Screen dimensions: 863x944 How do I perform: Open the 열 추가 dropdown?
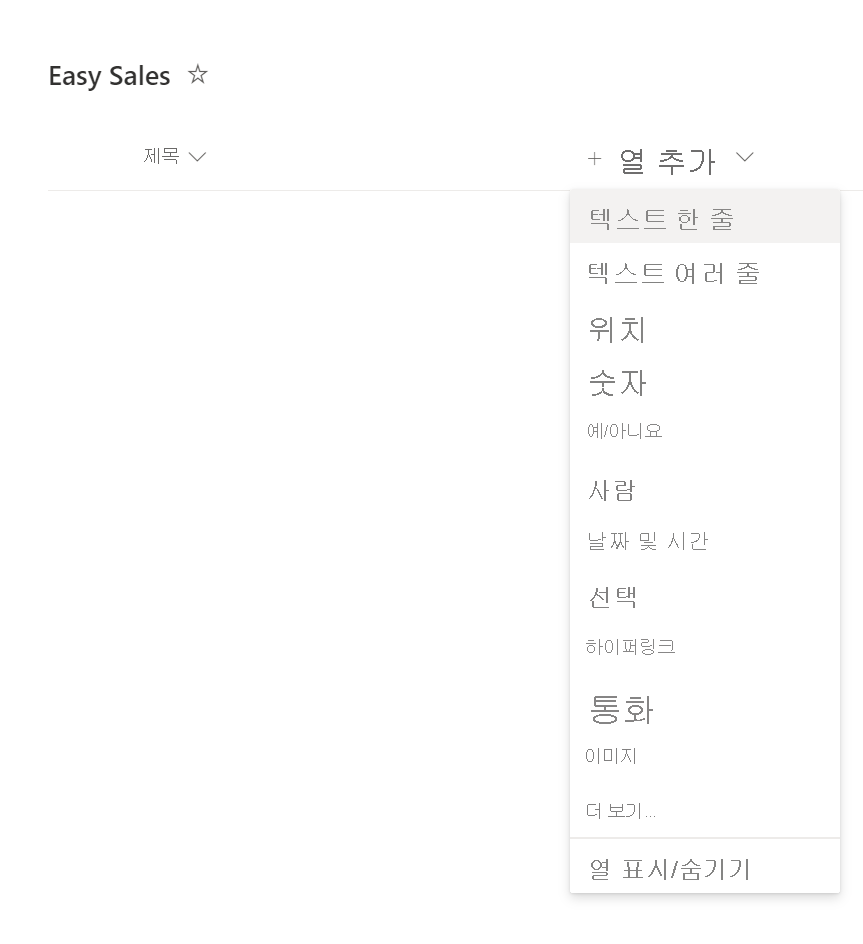click(x=670, y=159)
